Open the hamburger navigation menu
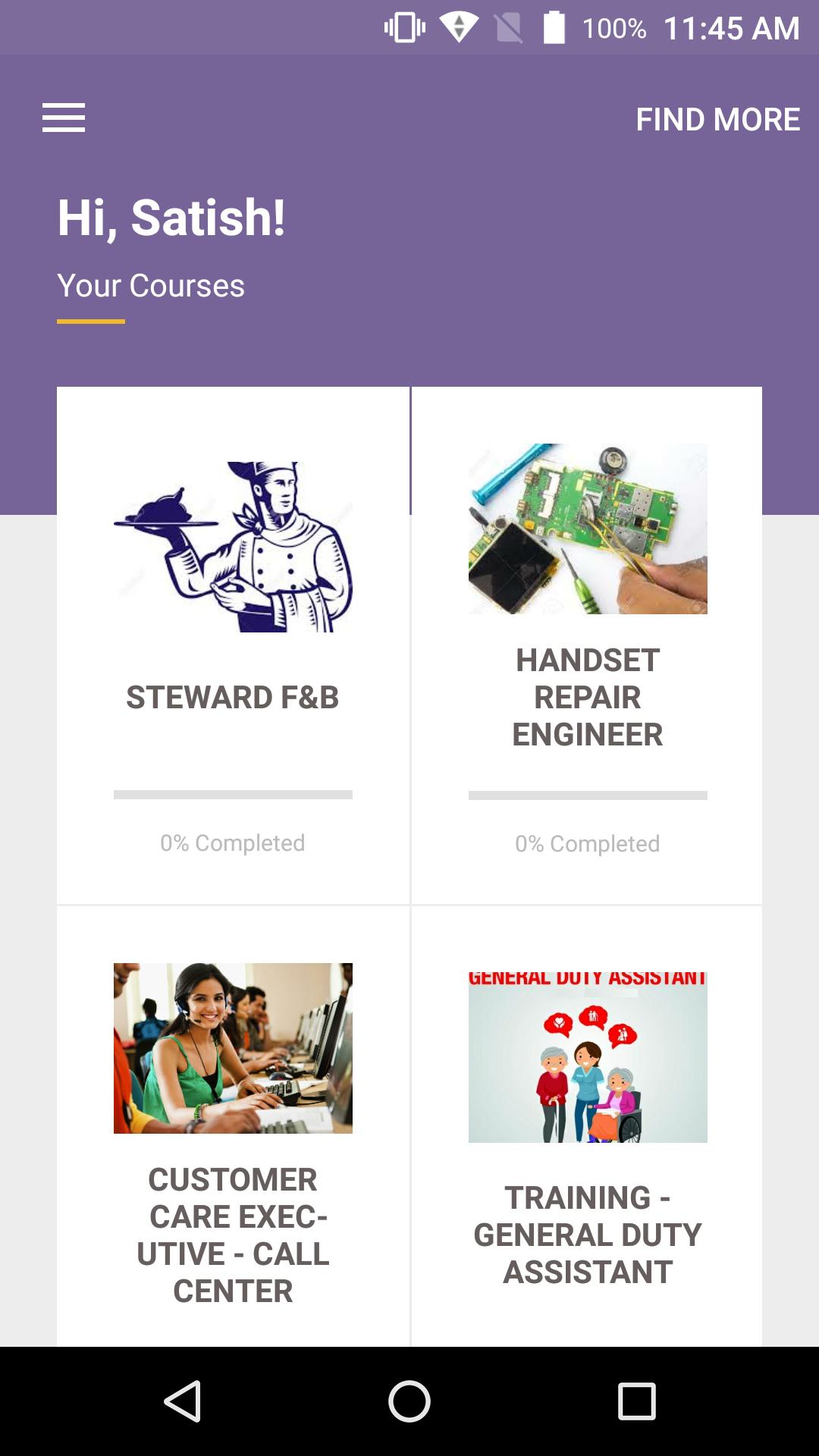 pos(64,118)
